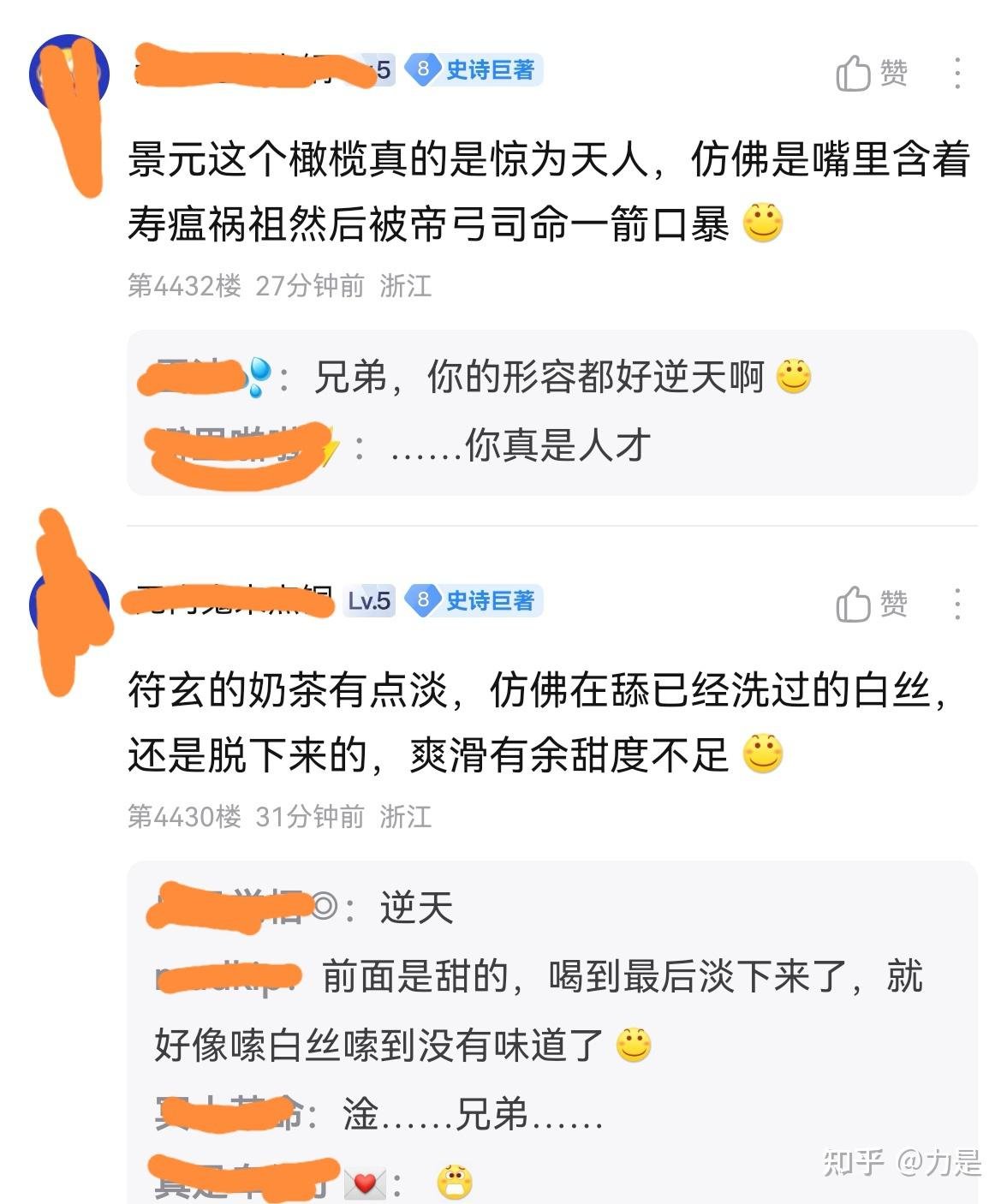Open the reply "淦……兄弟……"
The image size is (1007, 1204).
point(473,1114)
